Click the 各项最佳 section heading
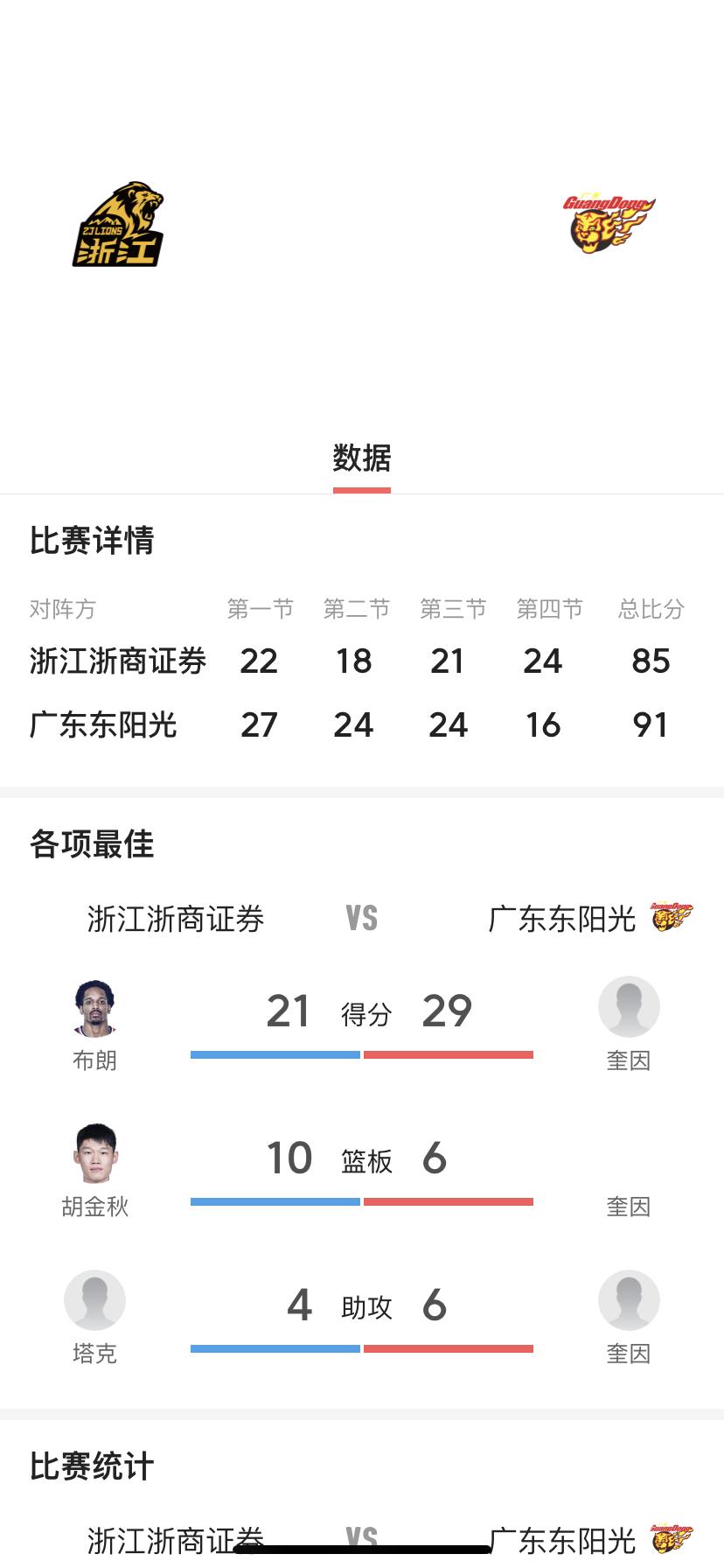The height and width of the screenshot is (1568, 724). coord(88,844)
